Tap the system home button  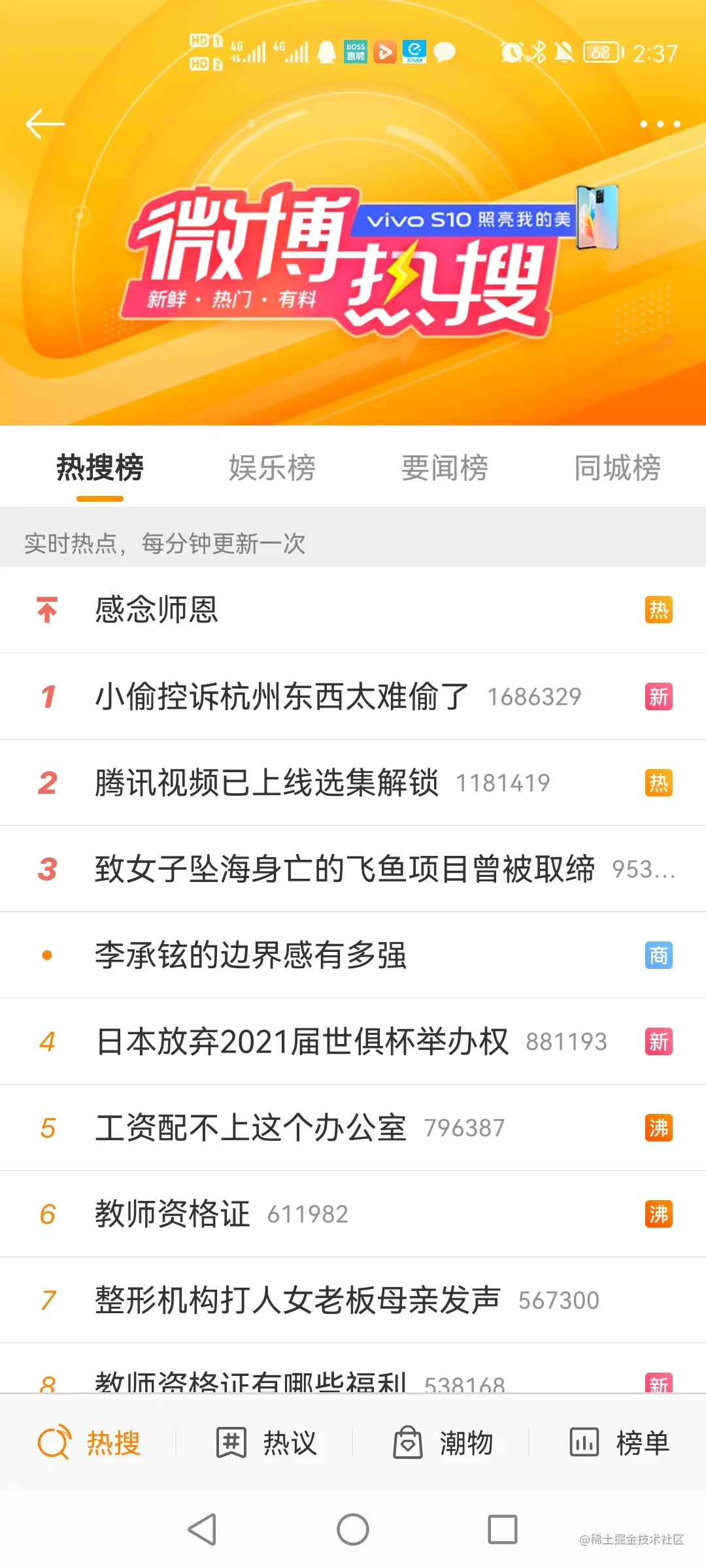[353, 1529]
